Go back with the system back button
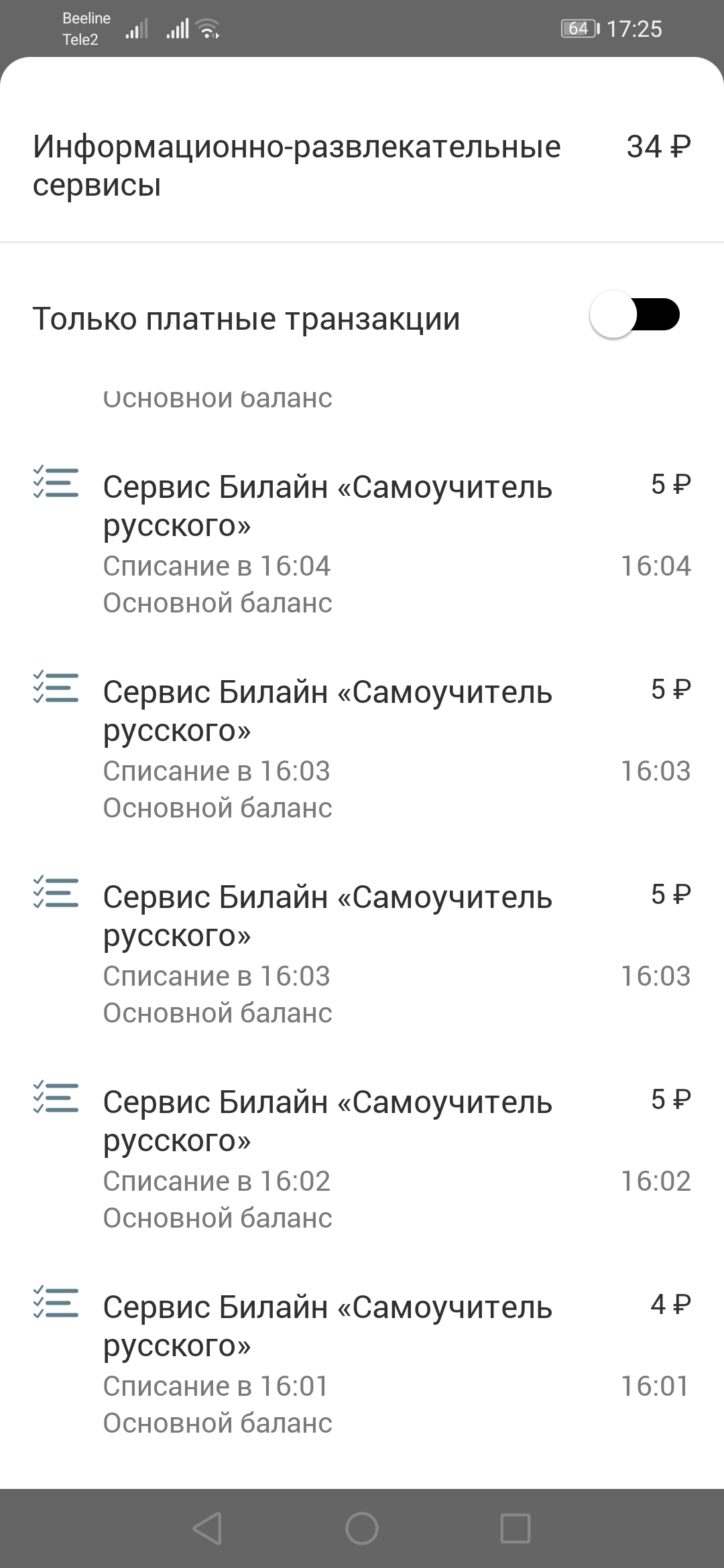The image size is (724, 1568). tap(208, 1528)
